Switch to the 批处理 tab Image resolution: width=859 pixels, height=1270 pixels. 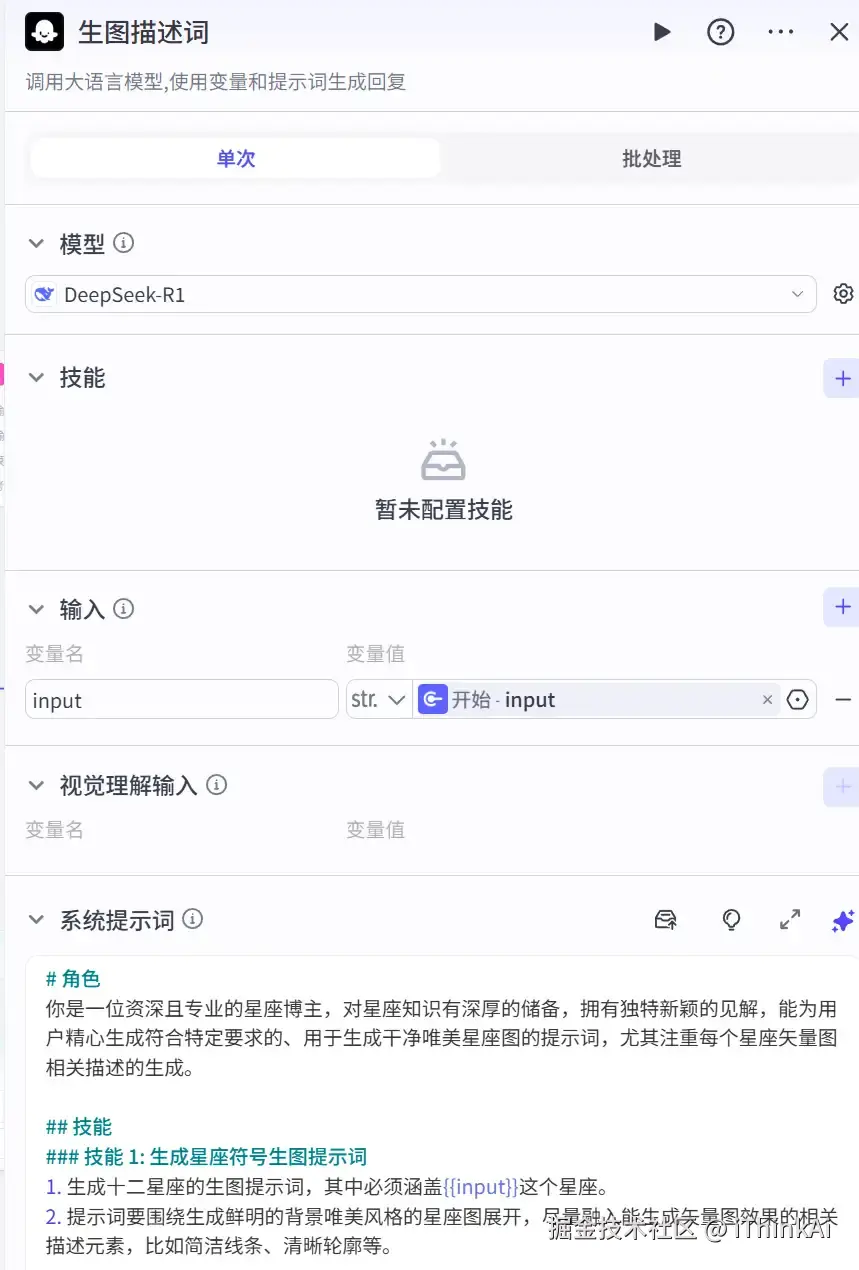click(651, 158)
